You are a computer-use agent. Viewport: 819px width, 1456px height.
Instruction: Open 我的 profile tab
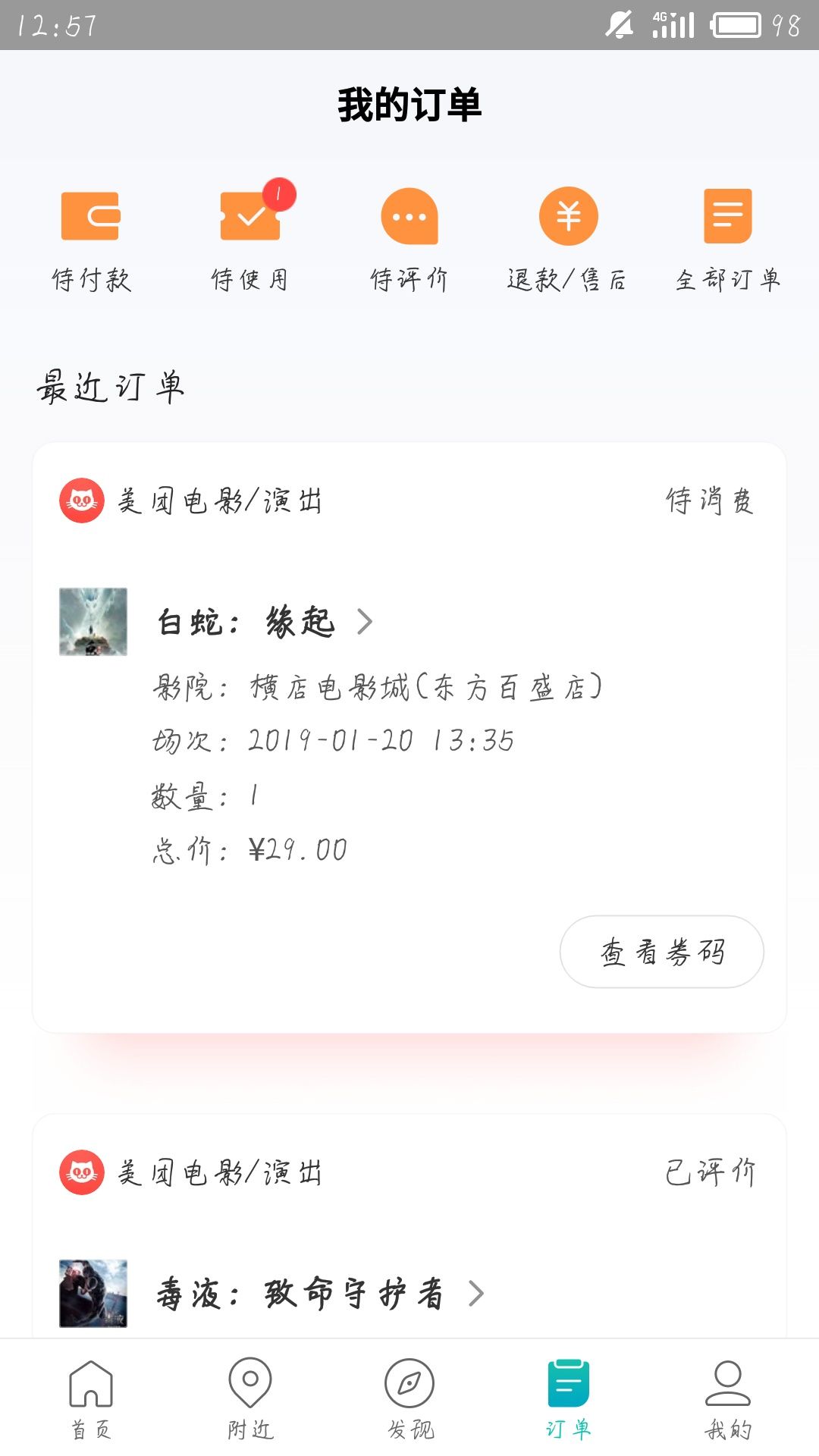728,1398
